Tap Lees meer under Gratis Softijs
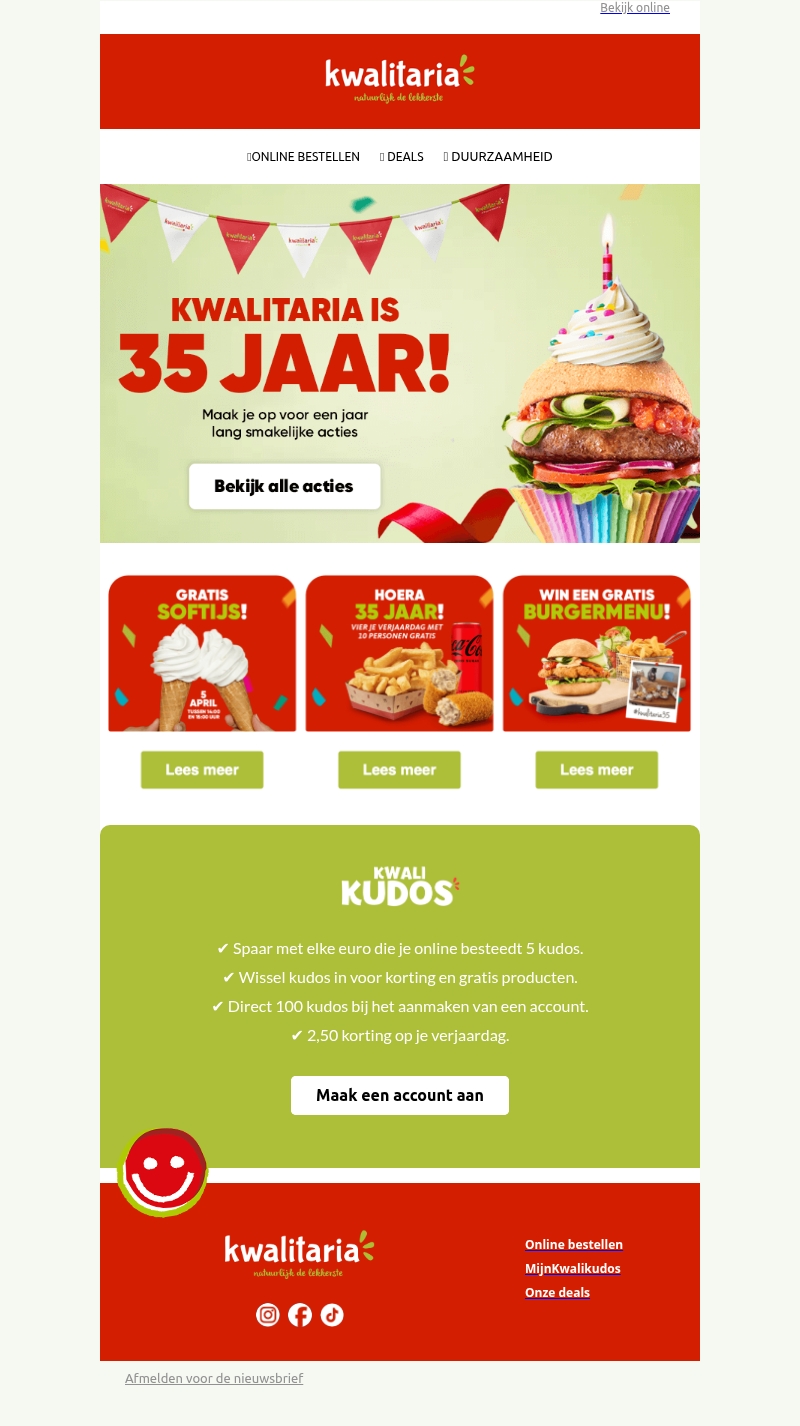The height and width of the screenshot is (1426, 800). 202,770
